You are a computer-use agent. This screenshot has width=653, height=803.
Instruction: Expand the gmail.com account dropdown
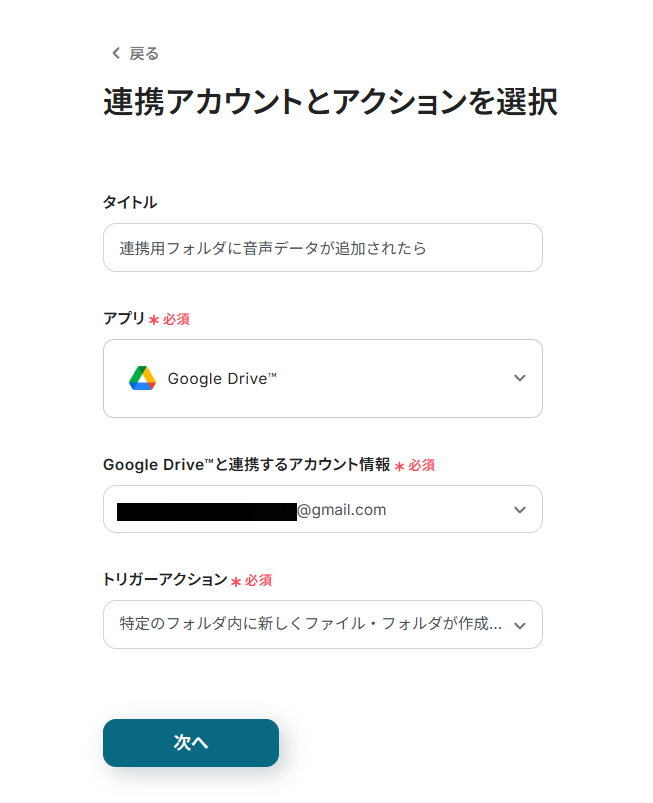pyautogui.click(x=322, y=510)
